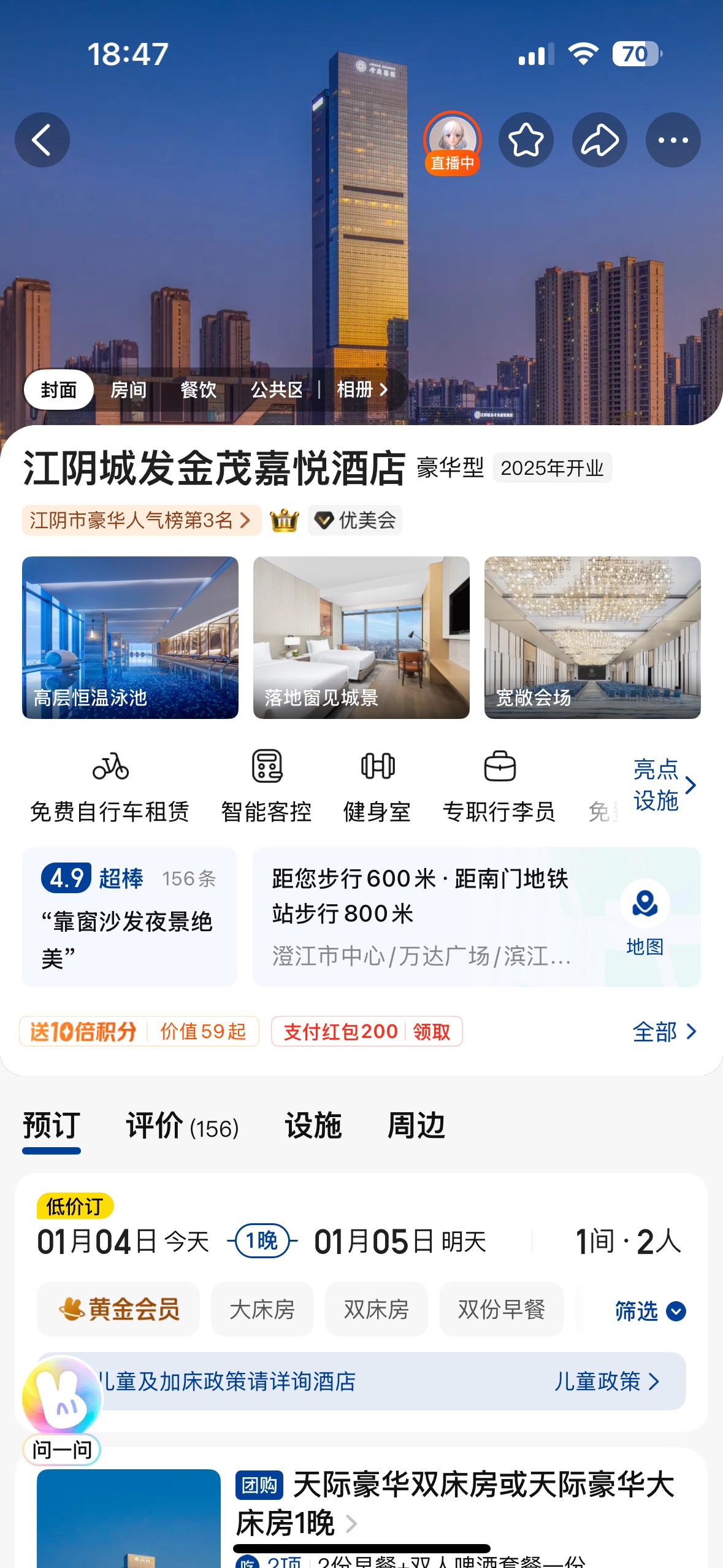The image size is (723, 1568).
Task: Show 全部 promotions
Action: pos(664,1032)
